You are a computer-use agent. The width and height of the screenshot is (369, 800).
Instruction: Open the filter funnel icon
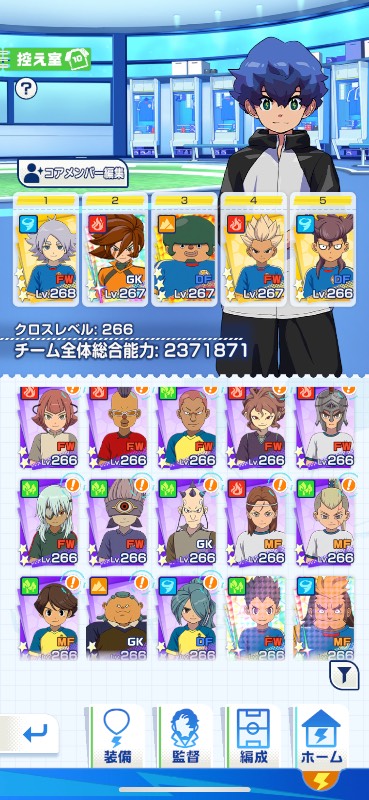pos(345,676)
